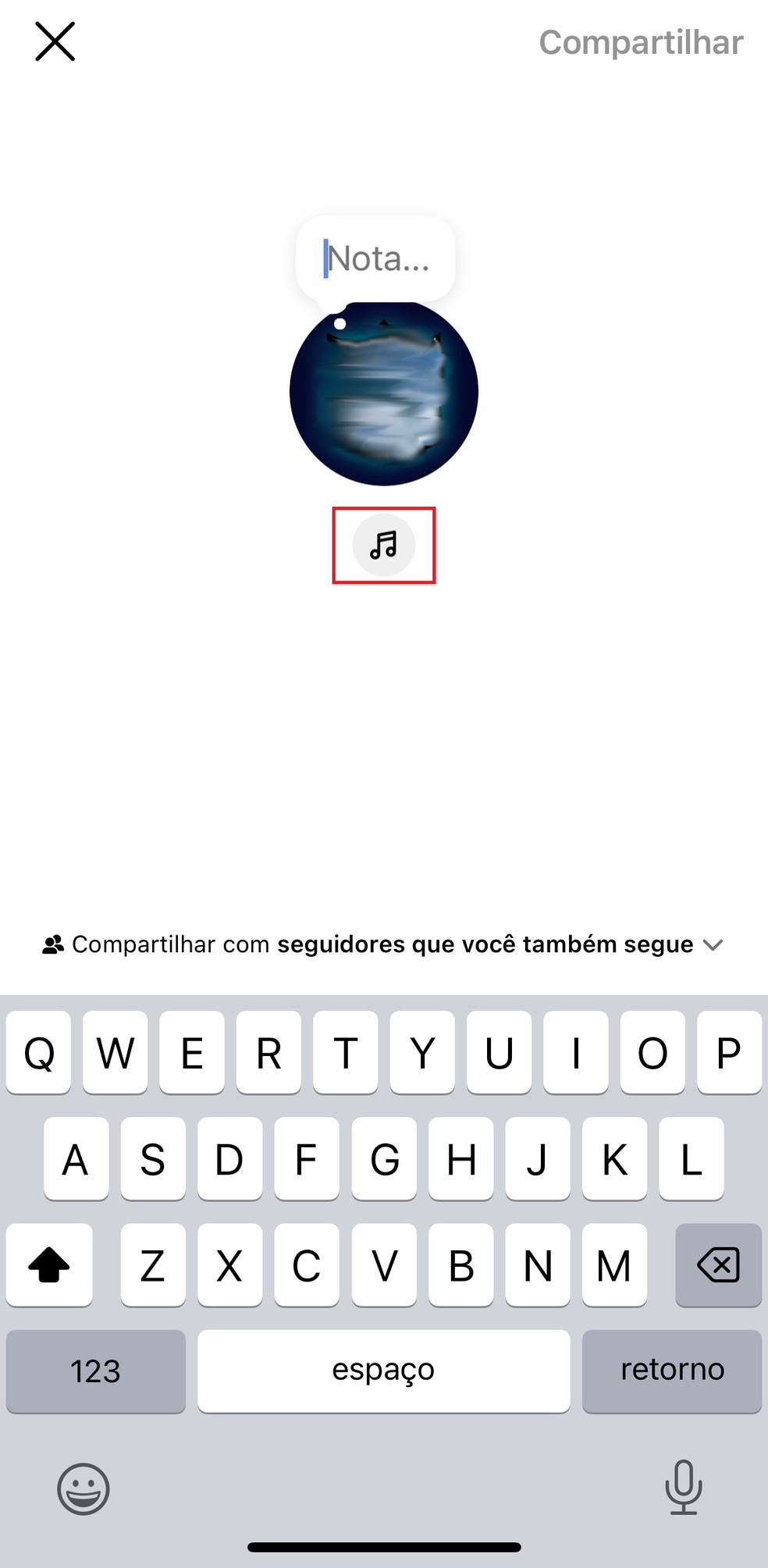Tap the backspace key
This screenshot has width=768, height=1568.
pyautogui.click(x=717, y=1264)
